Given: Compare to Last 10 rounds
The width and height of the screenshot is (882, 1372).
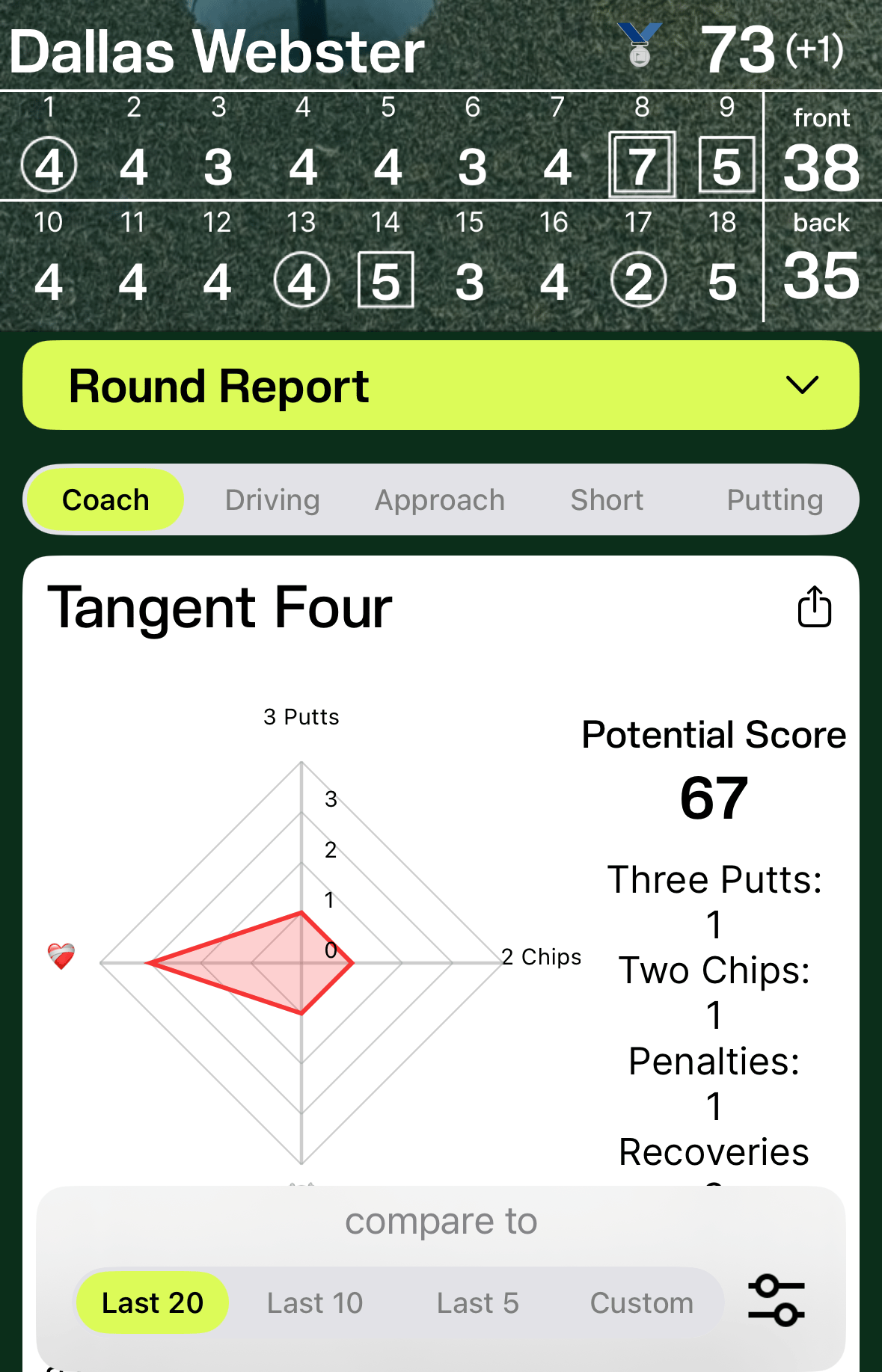Looking at the screenshot, I should pyautogui.click(x=315, y=1302).
